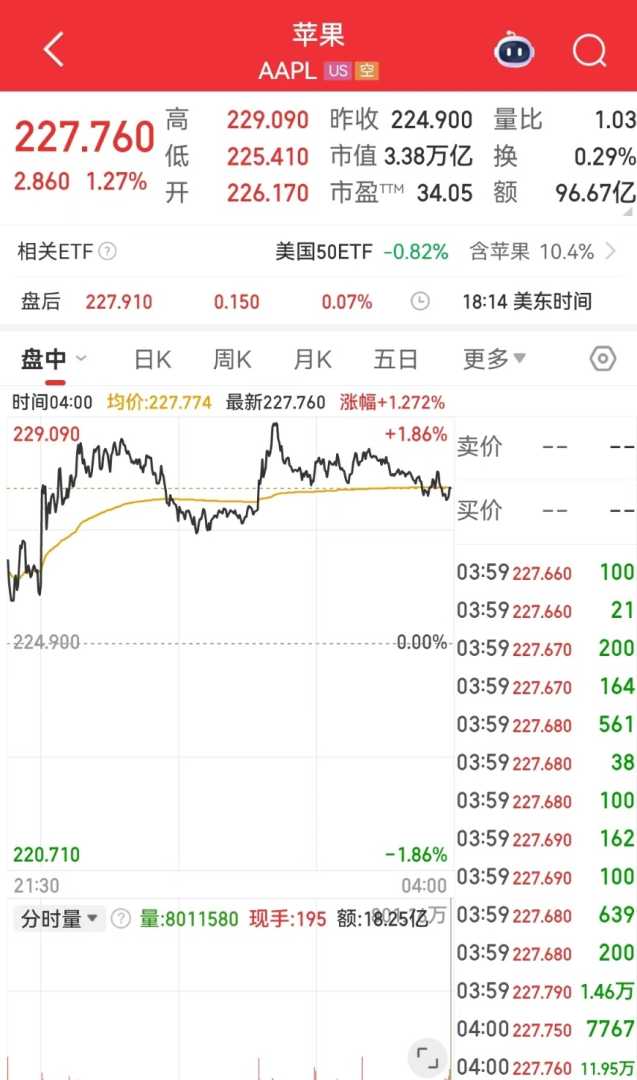The width and height of the screenshot is (637, 1080).
Task: Expand the chart to full screen
Action: (427, 1055)
